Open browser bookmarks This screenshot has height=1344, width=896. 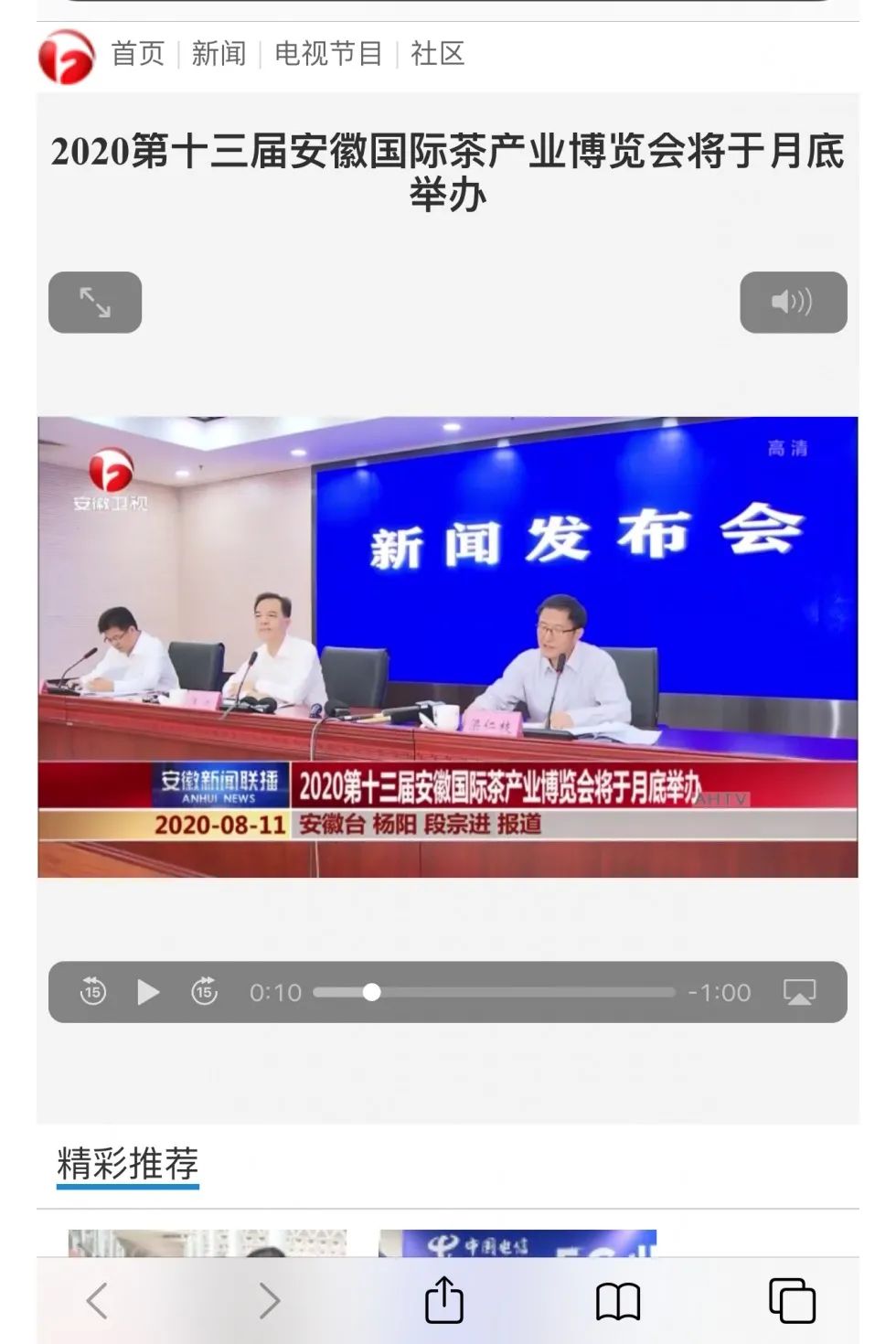[x=618, y=1300]
